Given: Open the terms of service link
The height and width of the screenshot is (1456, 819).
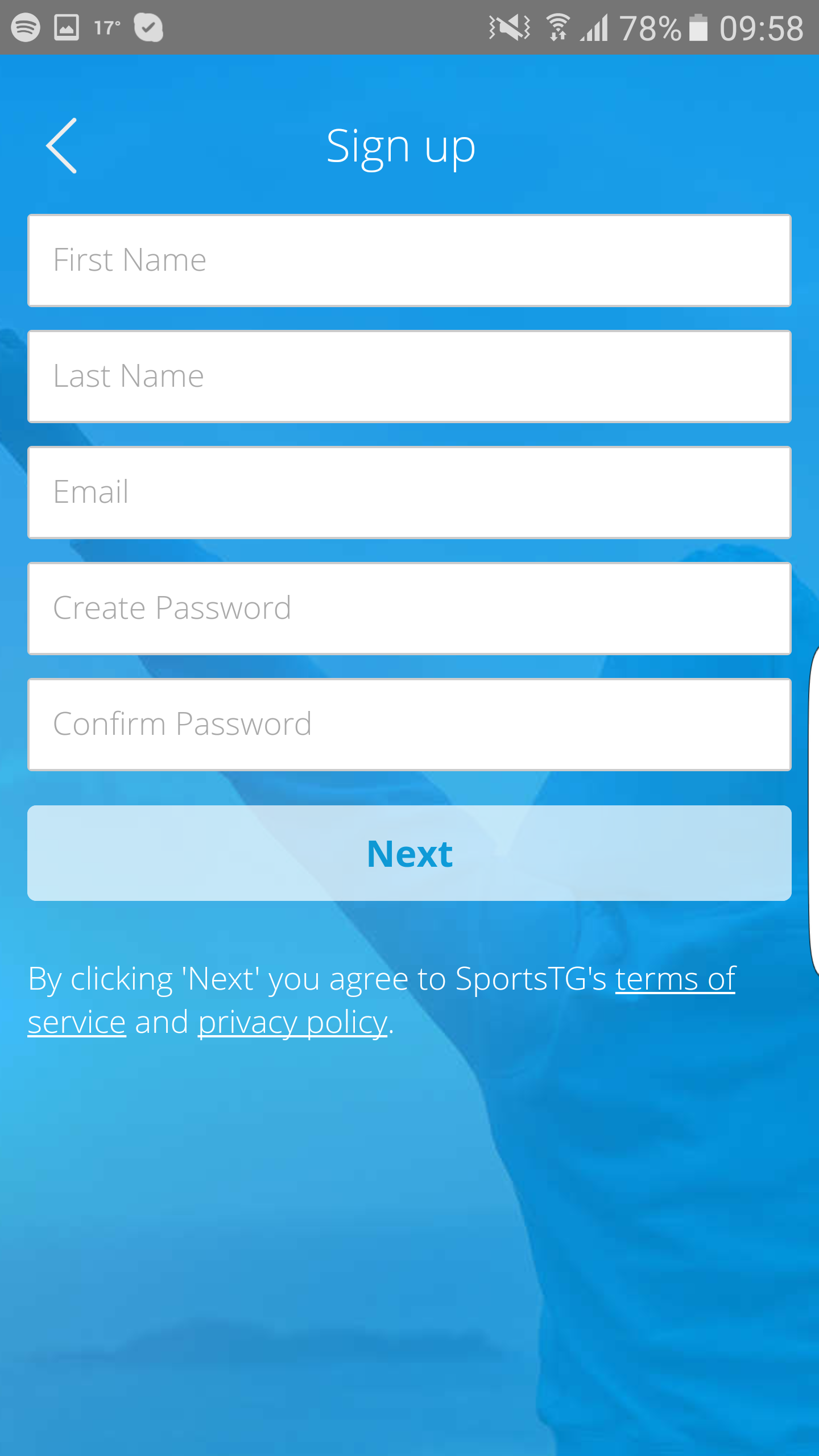Looking at the screenshot, I should point(675,979).
